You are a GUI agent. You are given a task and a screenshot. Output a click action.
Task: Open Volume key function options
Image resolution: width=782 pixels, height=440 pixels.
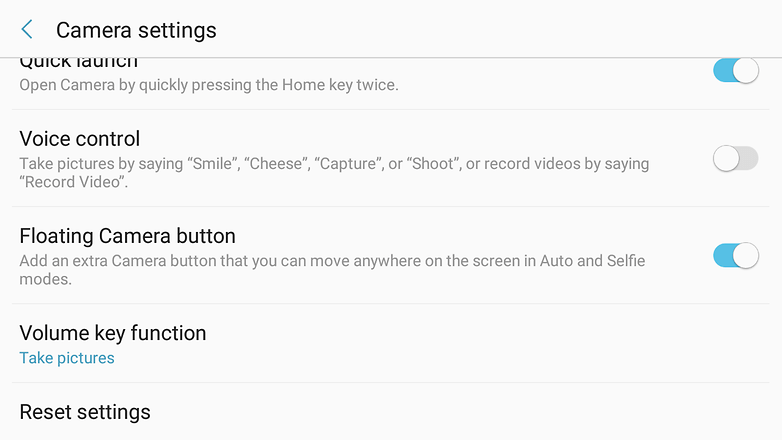(x=113, y=344)
